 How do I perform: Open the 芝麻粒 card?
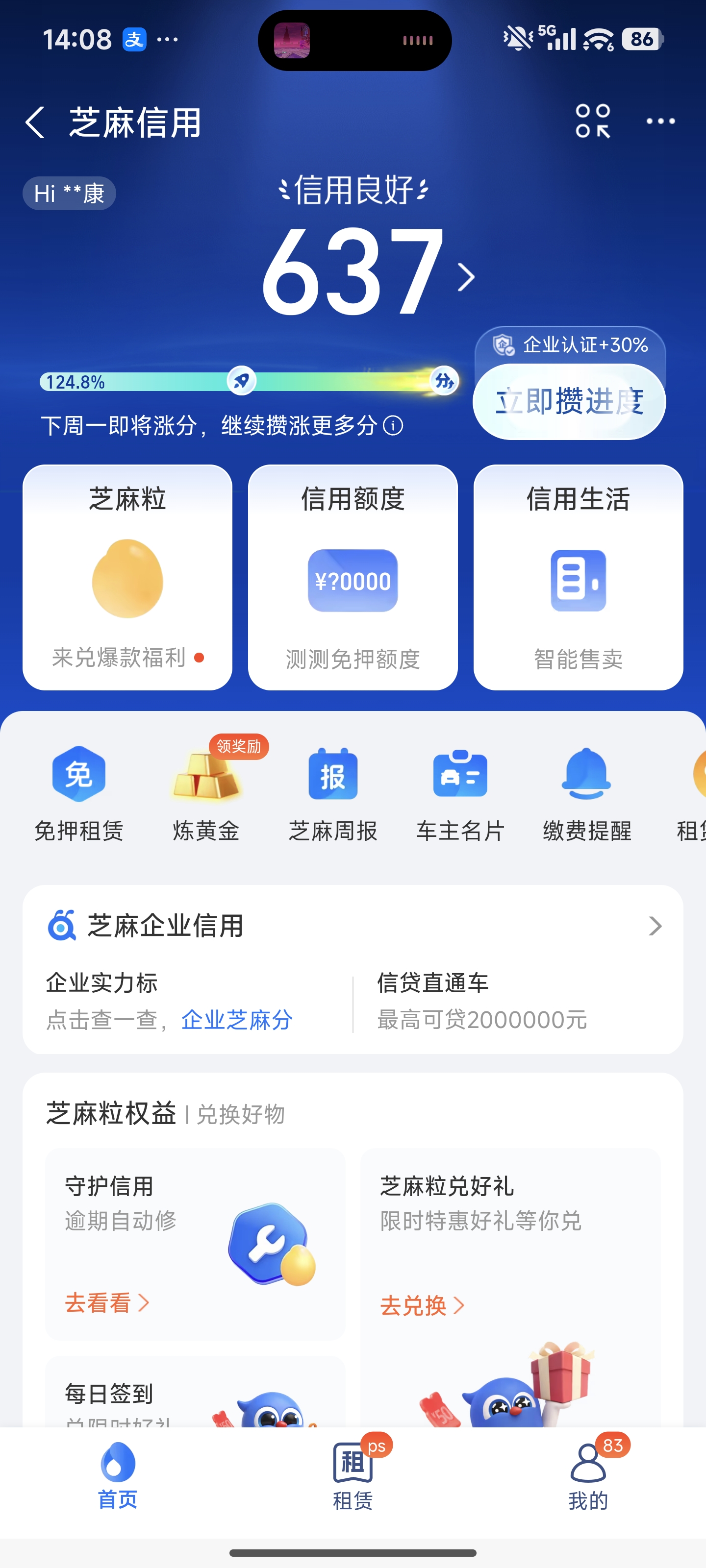[127, 577]
